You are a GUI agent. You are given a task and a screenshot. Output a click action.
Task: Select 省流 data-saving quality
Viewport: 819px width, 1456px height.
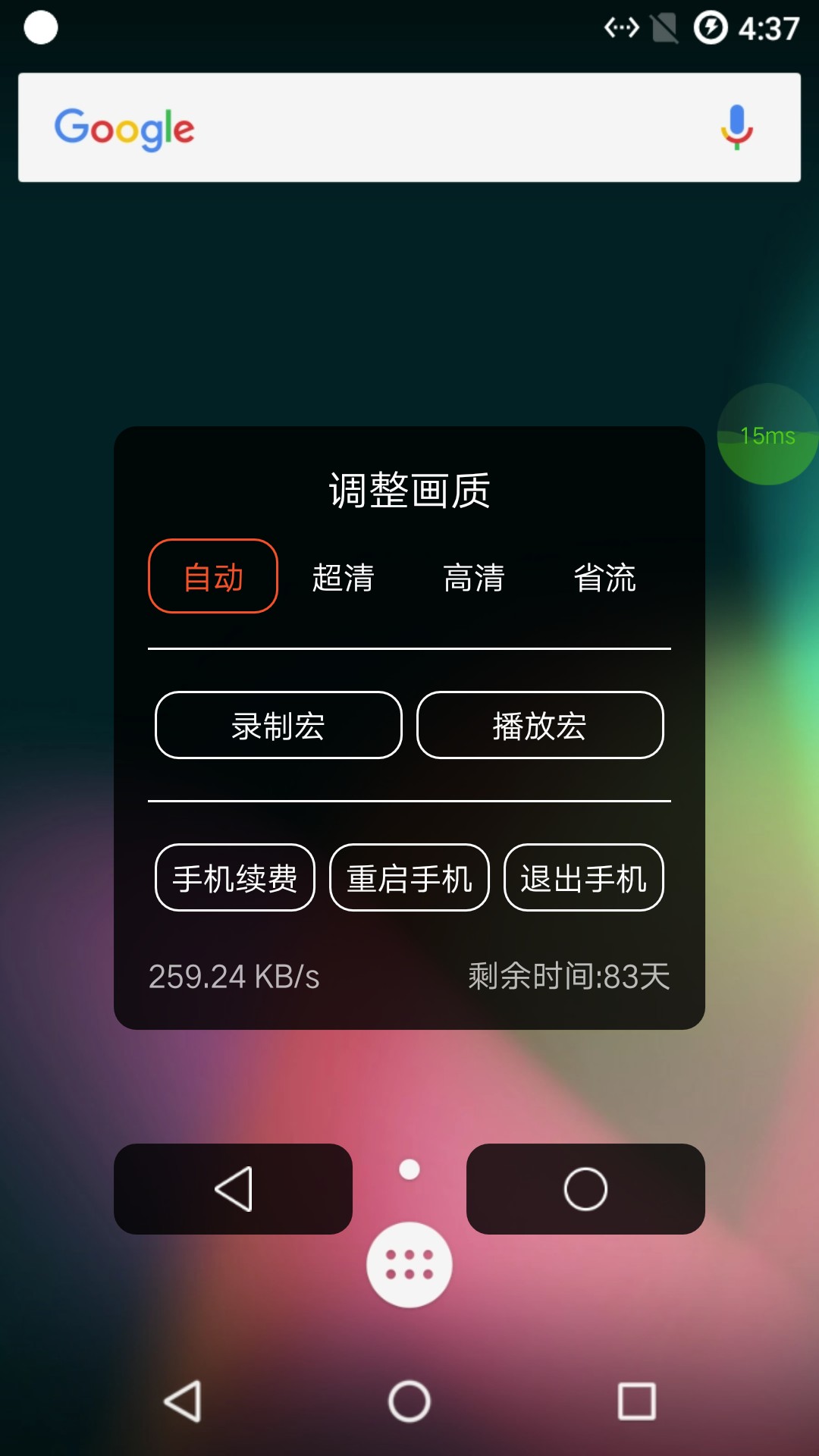tap(604, 578)
